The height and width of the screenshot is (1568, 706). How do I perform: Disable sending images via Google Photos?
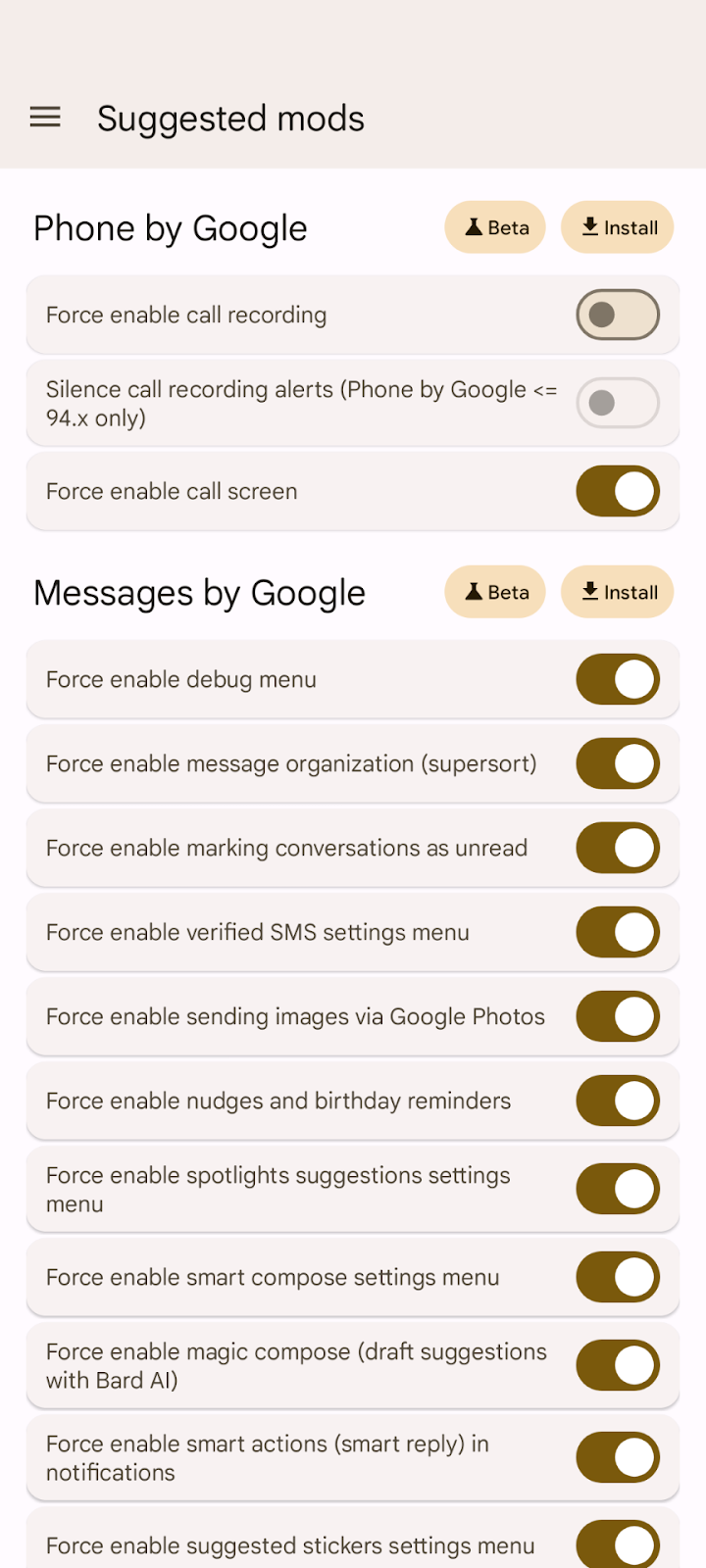click(x=618, y=1016)
